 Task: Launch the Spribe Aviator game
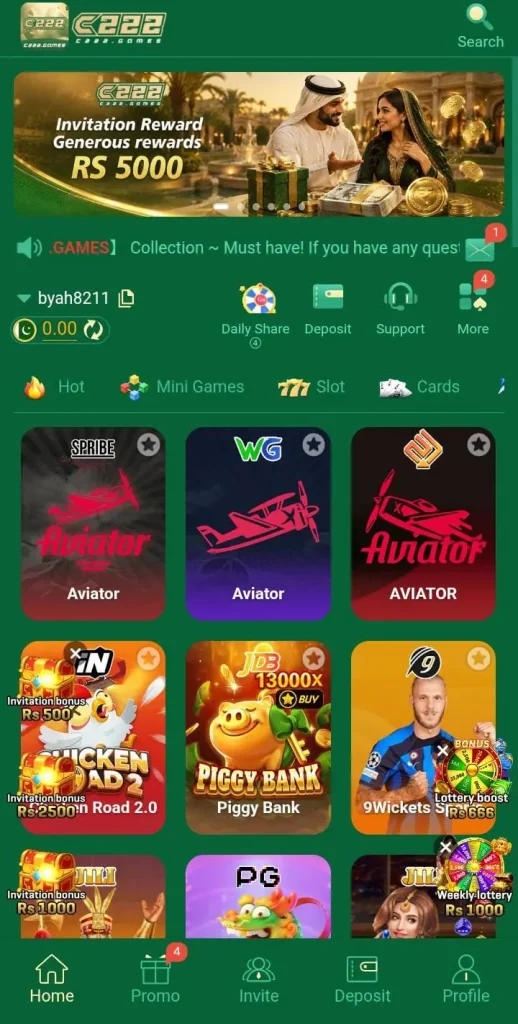click(x=93, y=524)
